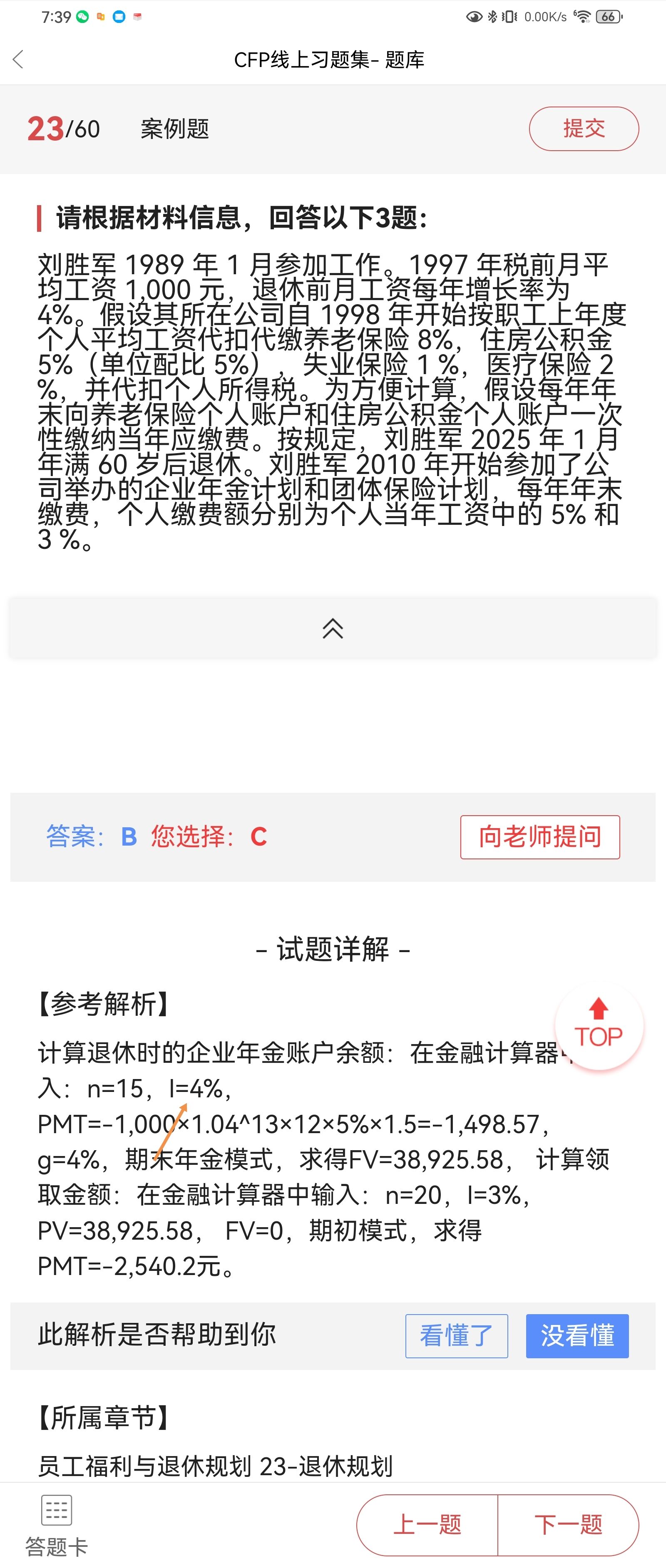Submit answers with the 提交 button
This screenshot has height=1568, width=666.
[583, 129]
